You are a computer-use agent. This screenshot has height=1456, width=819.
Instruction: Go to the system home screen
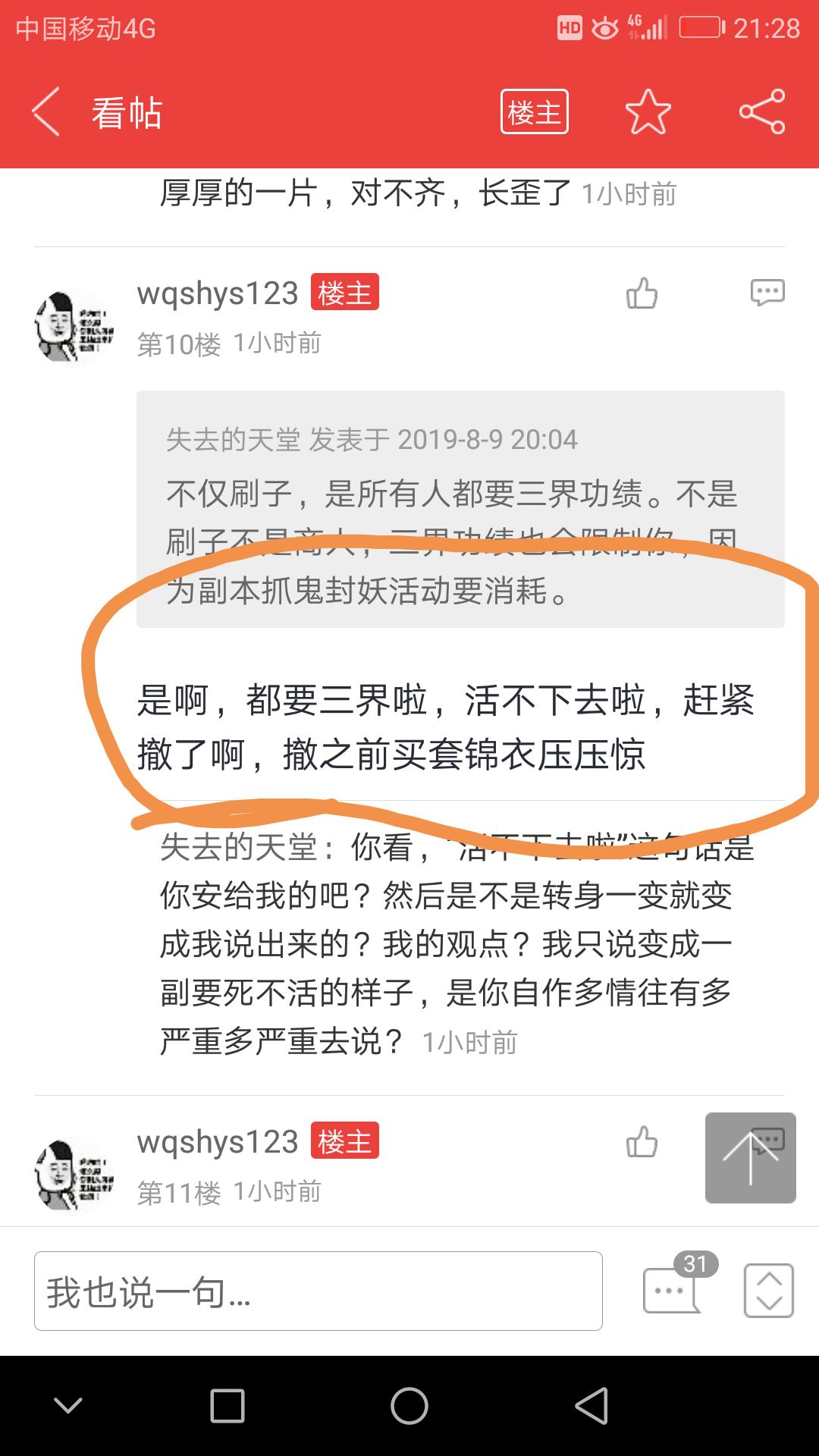tap(409, 1406)
